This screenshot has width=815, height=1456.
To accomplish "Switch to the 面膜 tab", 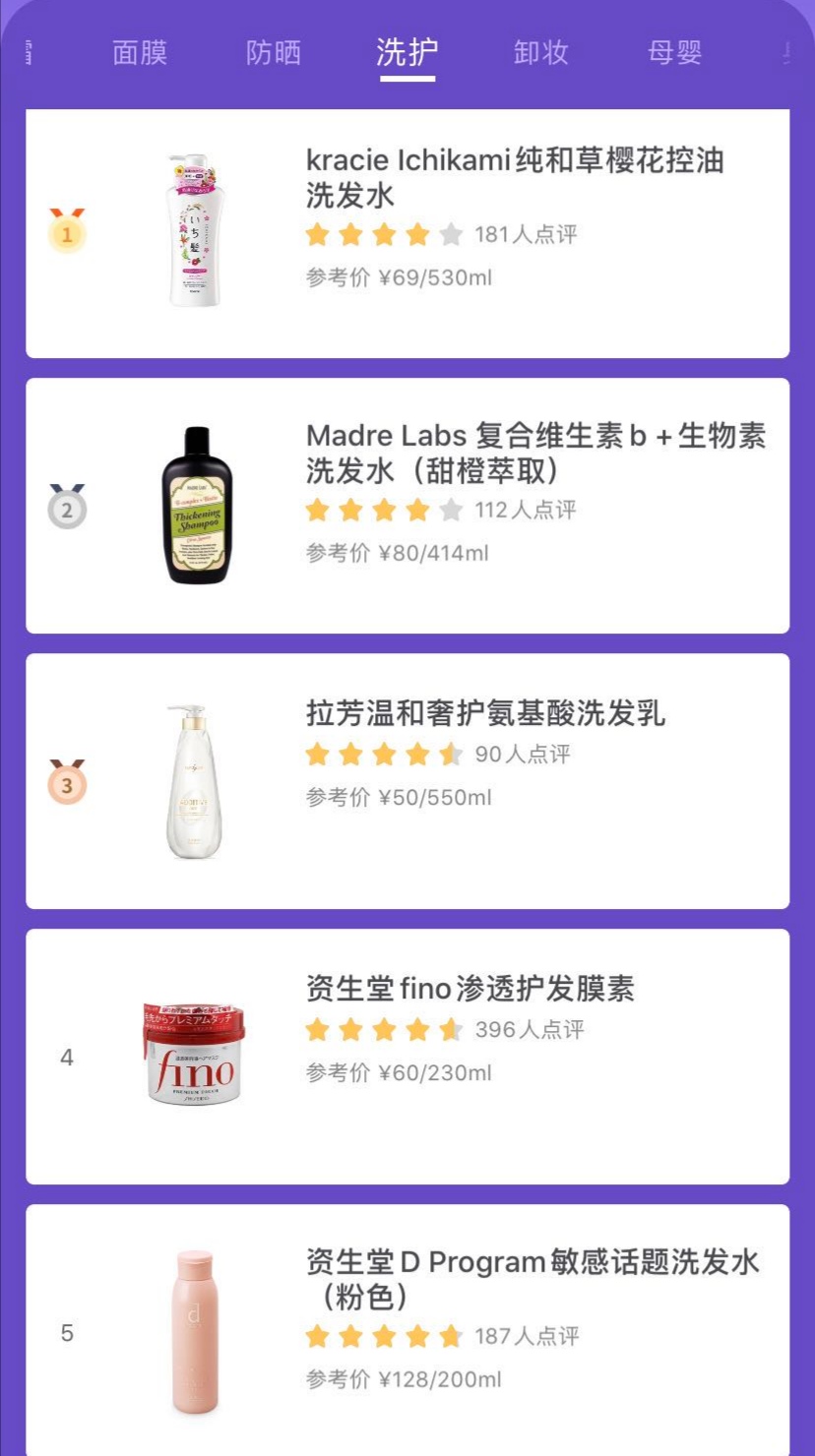I will [x=139, y=53].
